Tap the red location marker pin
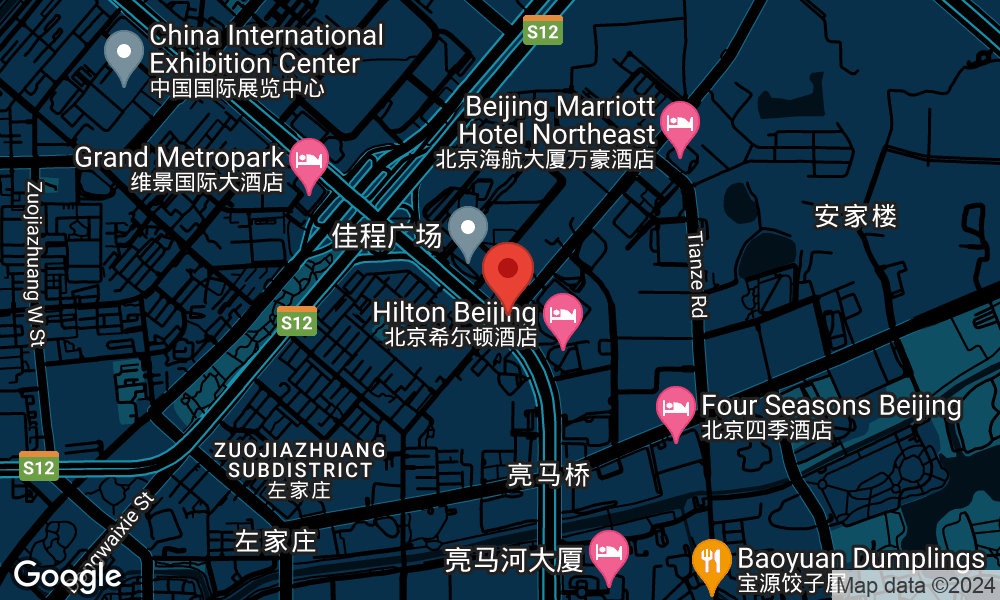The image size is (1000, 600). (508, 270)
